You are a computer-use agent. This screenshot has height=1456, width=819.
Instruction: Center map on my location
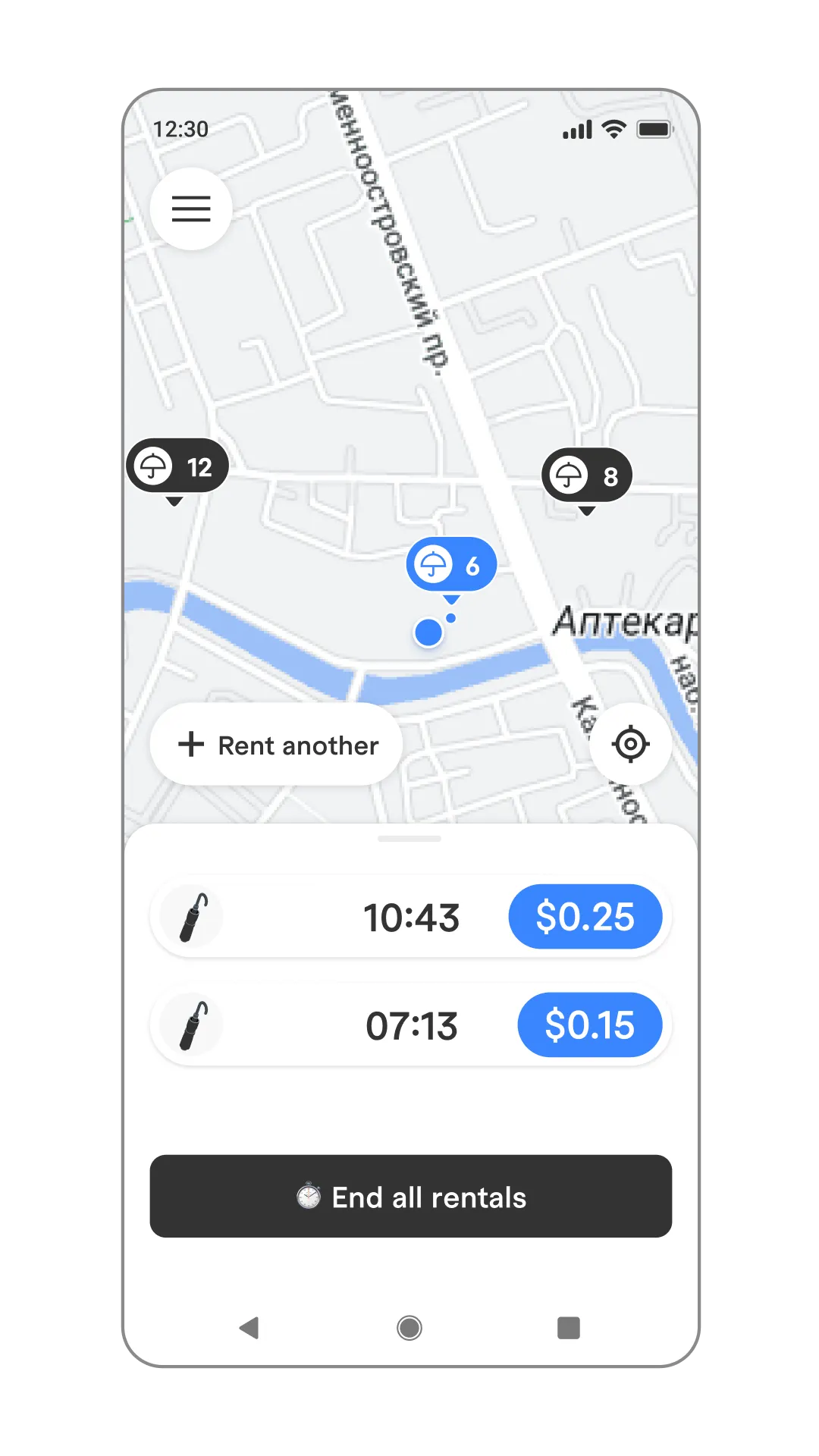[x=630, y=744]
